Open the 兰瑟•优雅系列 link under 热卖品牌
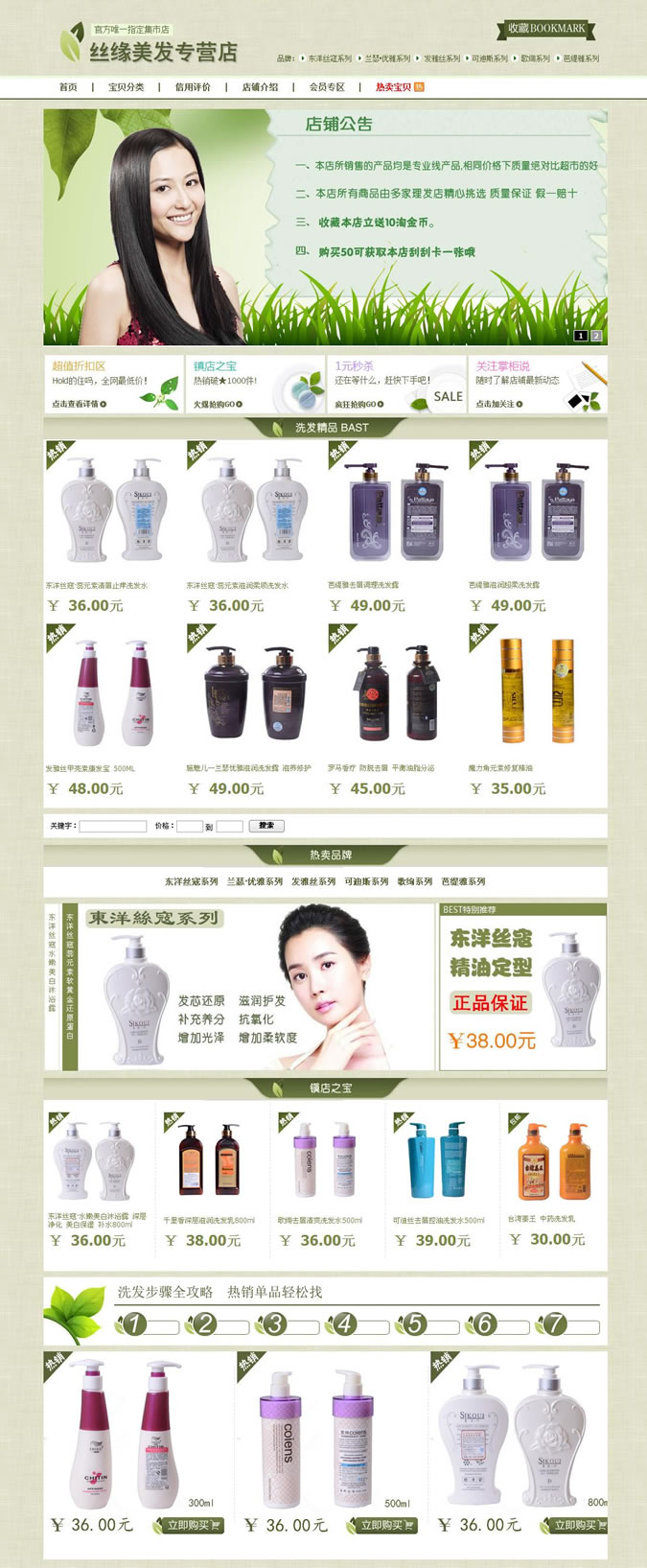 (x=254, y=881)
